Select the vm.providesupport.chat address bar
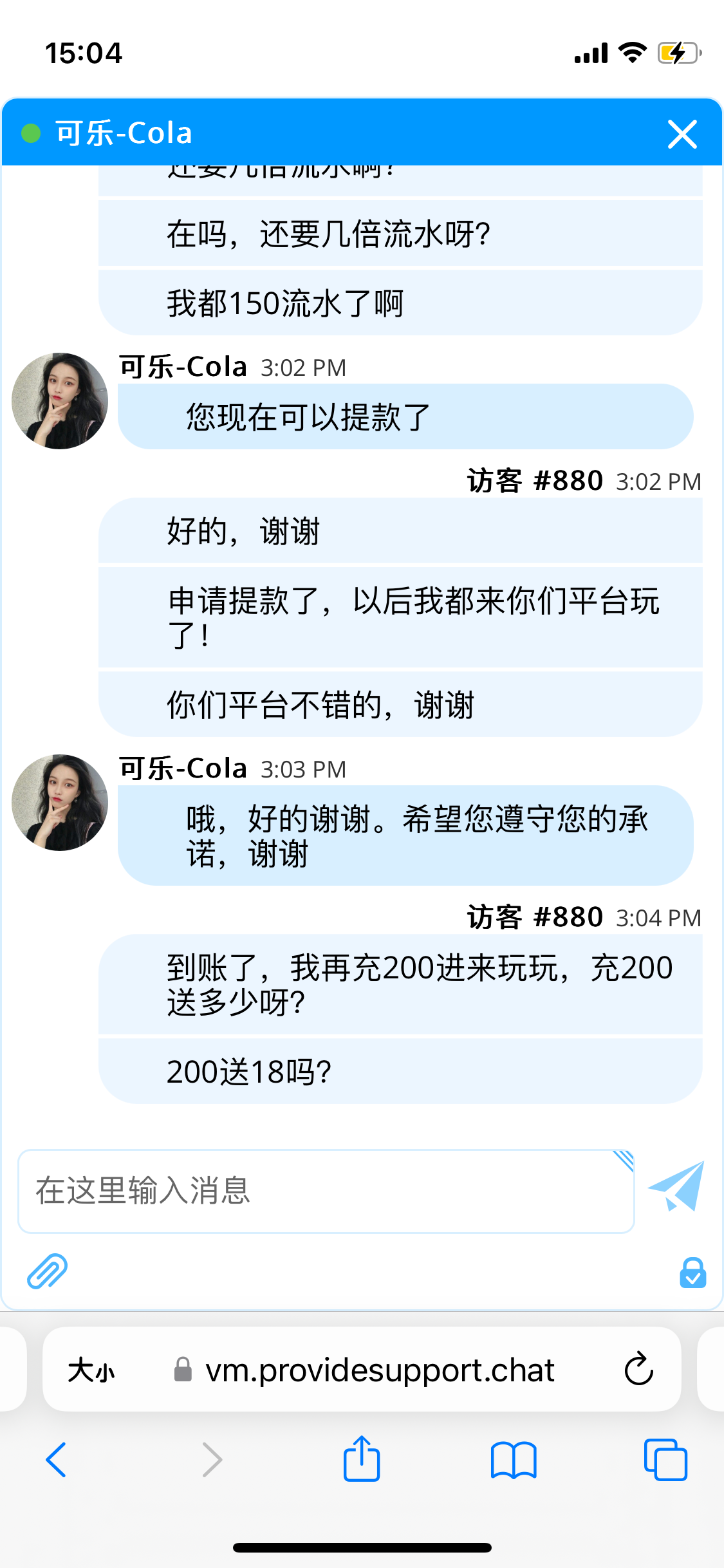The image size is (724, 1568). point(380,1370)
